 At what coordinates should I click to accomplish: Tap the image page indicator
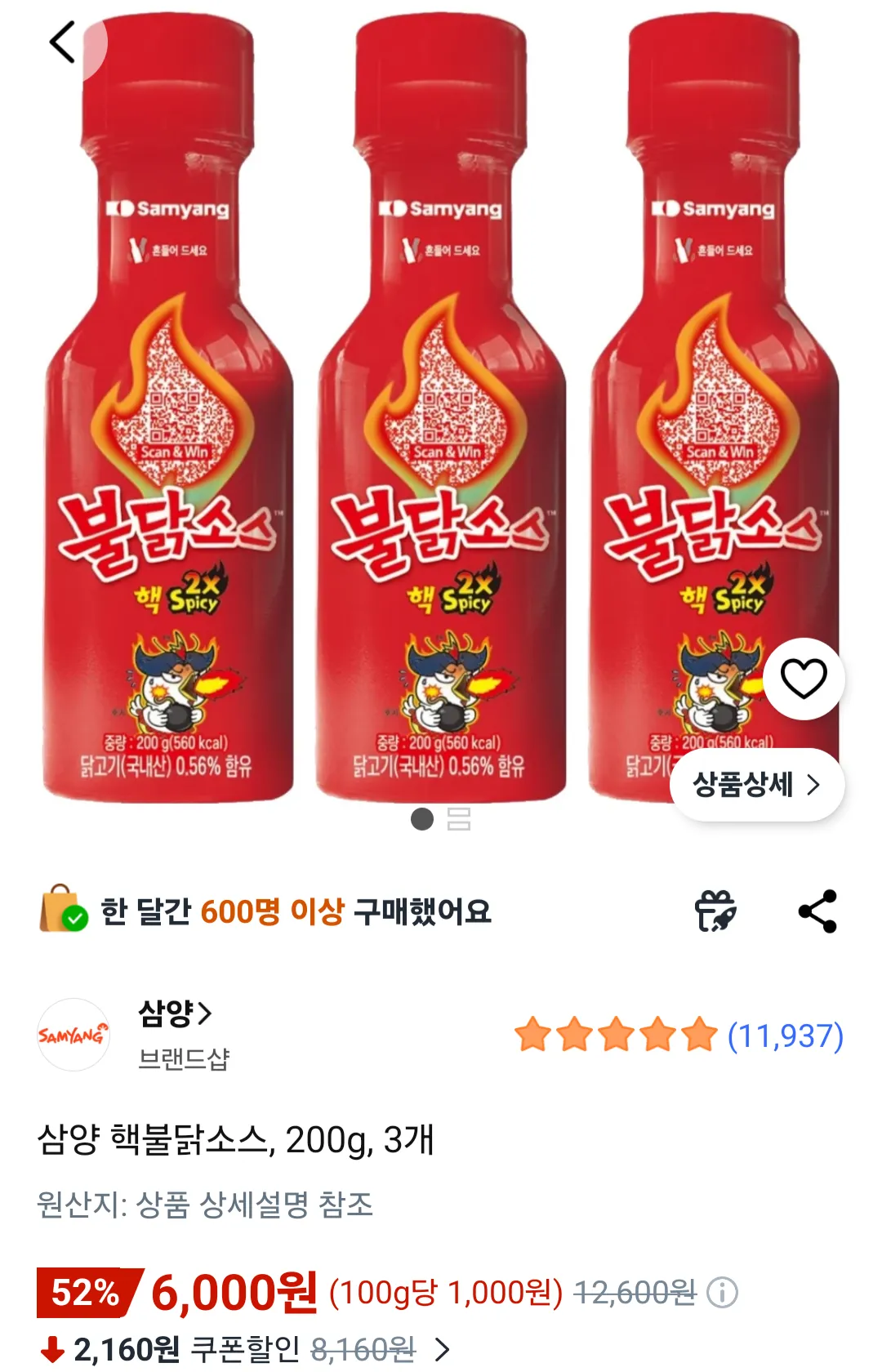click(441, 819)
